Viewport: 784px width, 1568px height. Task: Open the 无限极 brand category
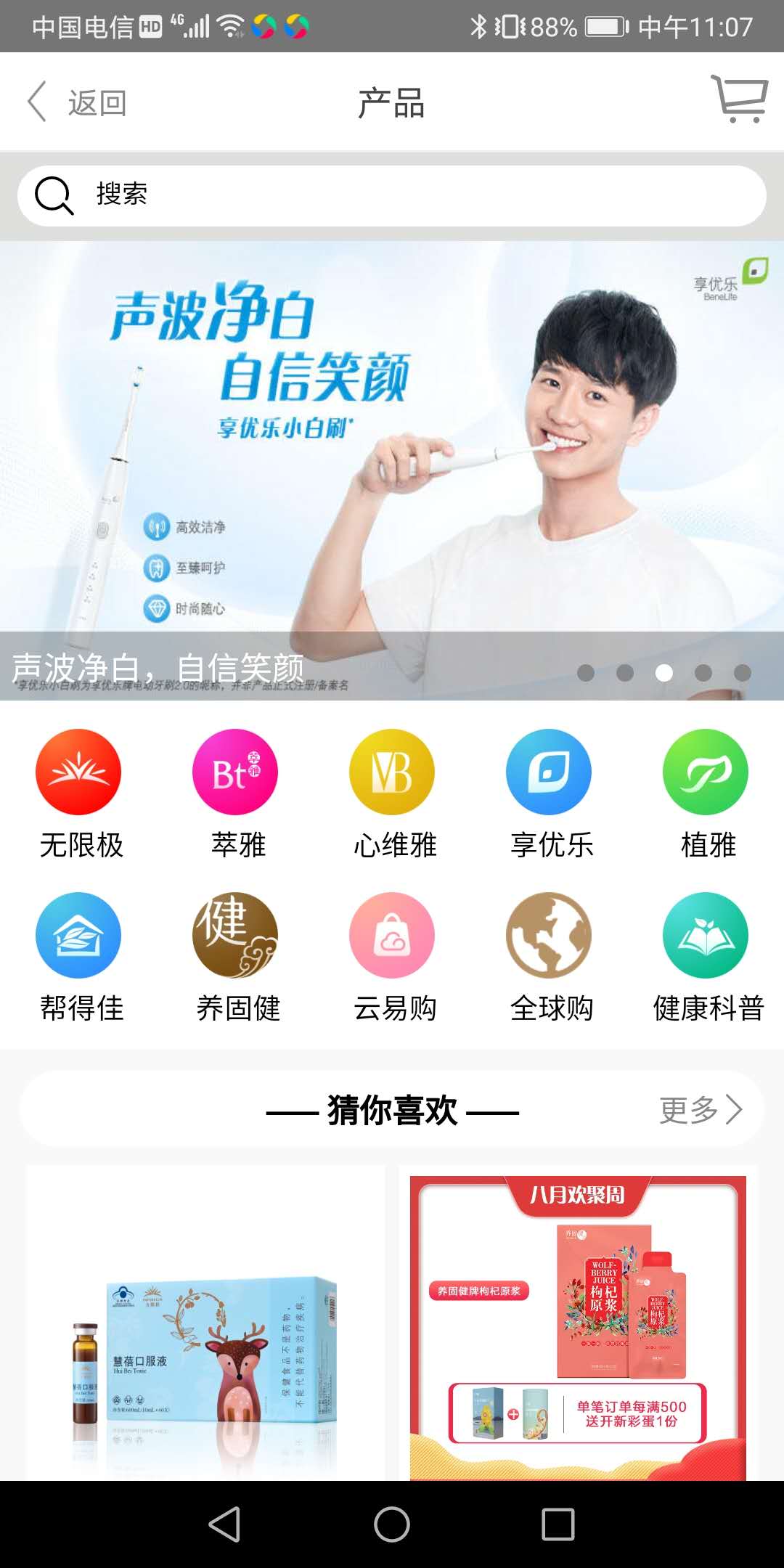pos(78,772)
